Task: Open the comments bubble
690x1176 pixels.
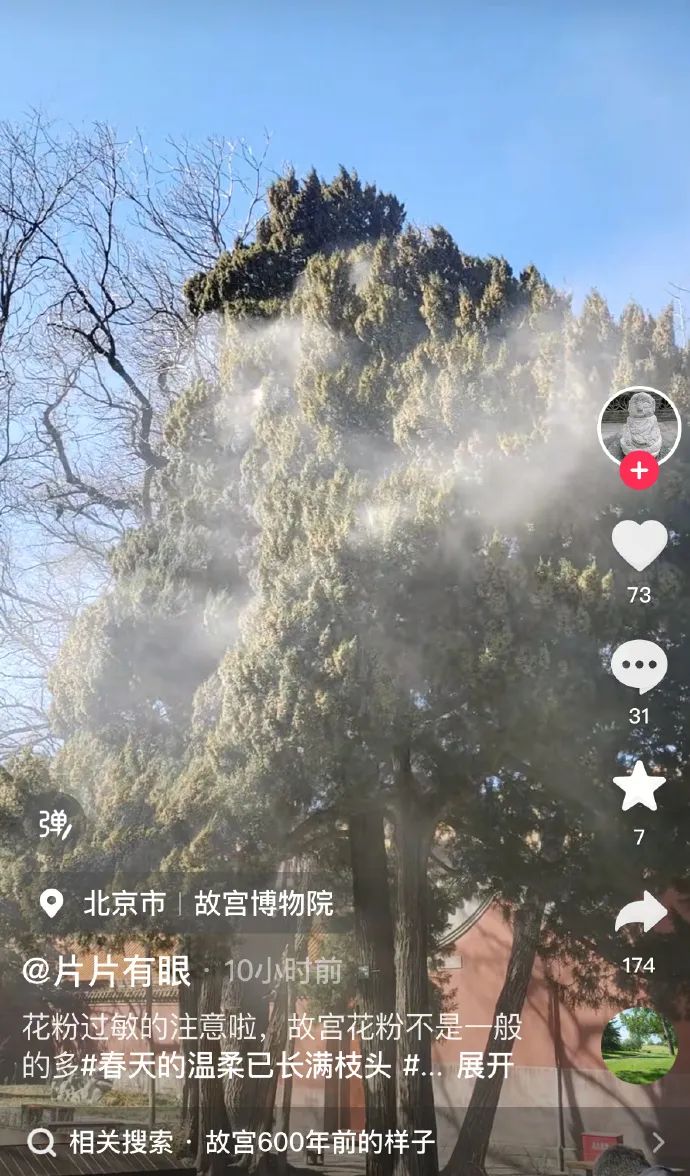Action: 639,667
